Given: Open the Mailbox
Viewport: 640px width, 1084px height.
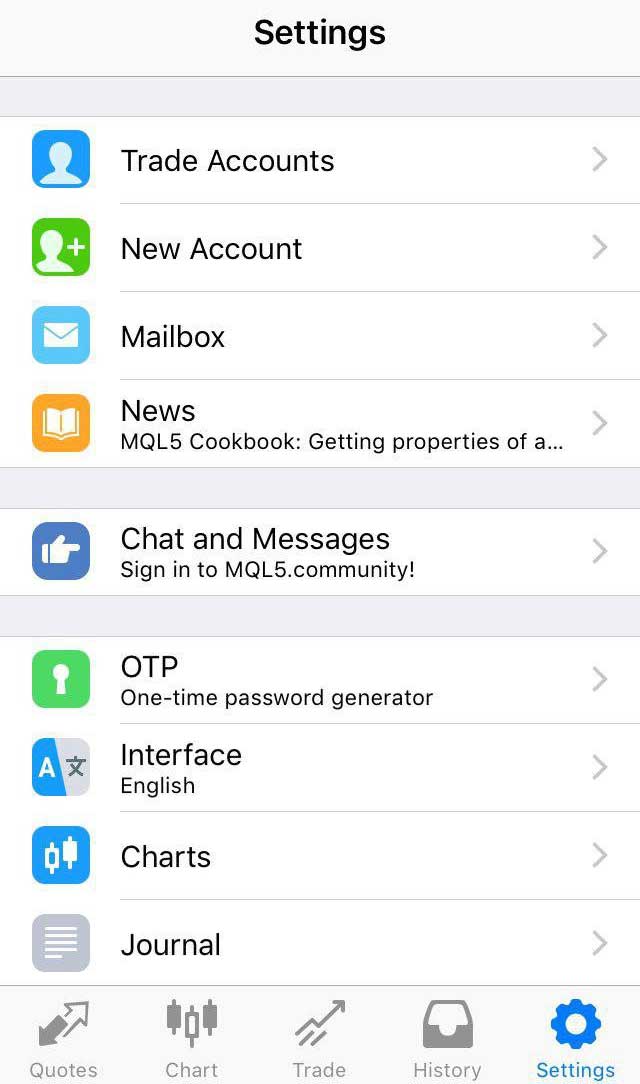Looking at the screenshot, I should 320,336.
